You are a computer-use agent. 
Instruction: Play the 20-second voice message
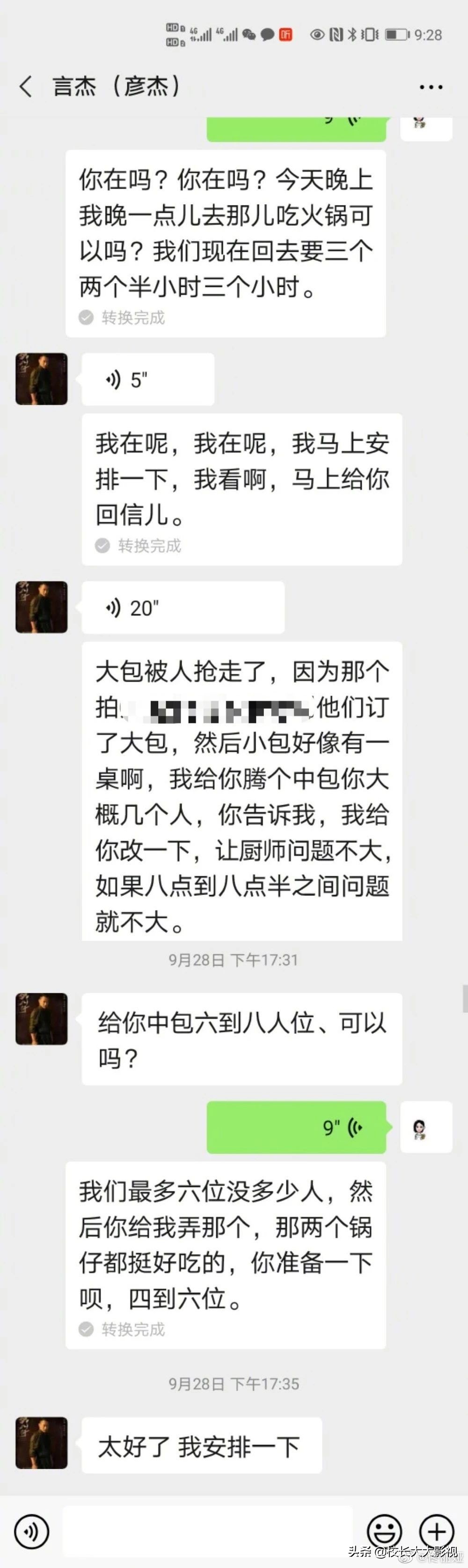pyautogui.click(x=183, y=608)
